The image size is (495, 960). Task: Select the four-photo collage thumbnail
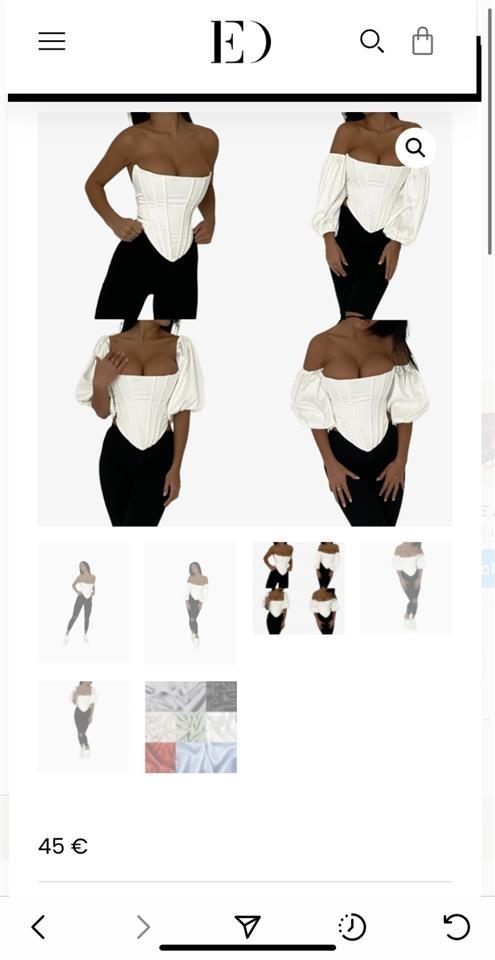(298, 588)
